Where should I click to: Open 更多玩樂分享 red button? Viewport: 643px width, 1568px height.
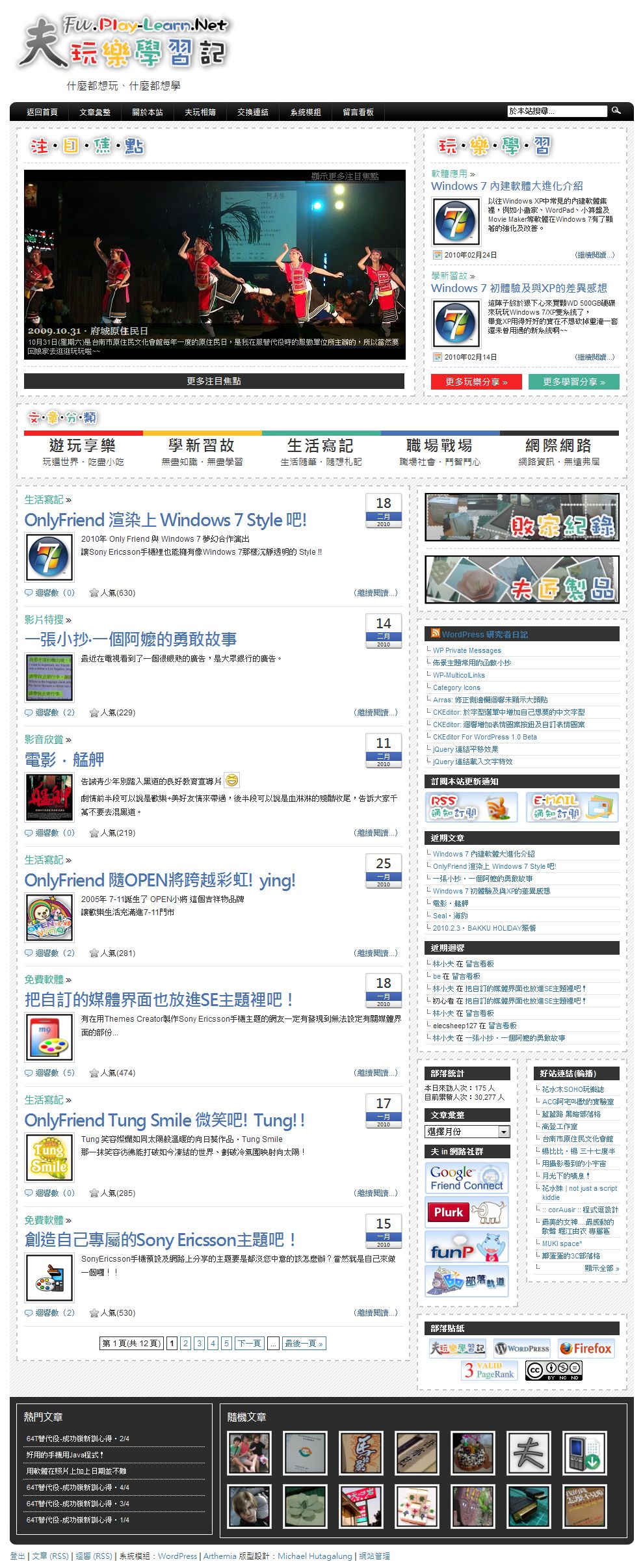click(x=477, y=382)
